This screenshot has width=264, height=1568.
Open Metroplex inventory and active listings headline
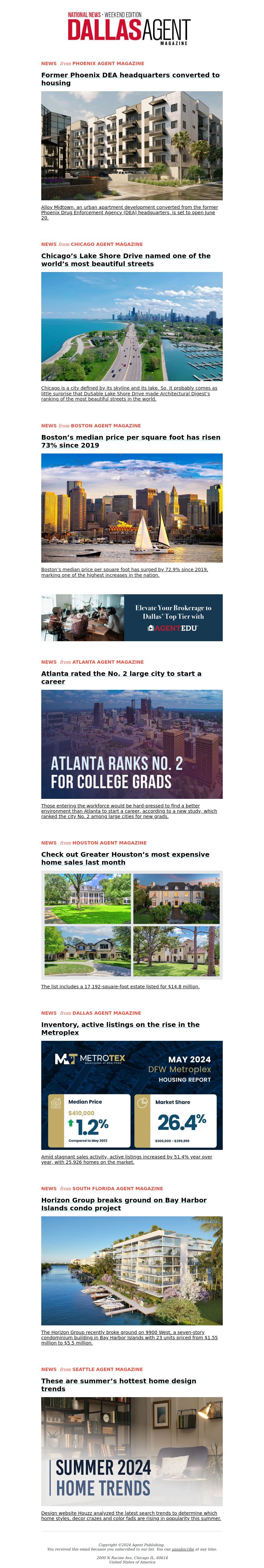point(120,1028)
